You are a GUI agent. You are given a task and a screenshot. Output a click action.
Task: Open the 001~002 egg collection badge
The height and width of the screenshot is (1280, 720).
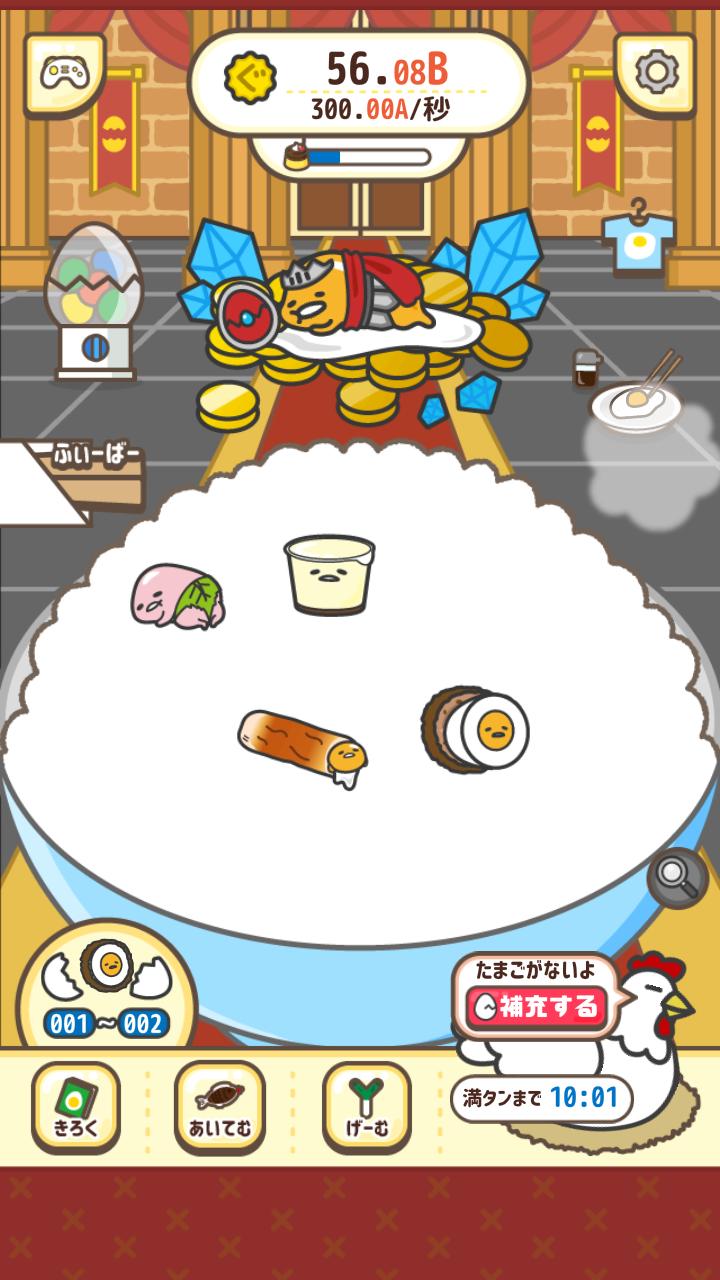coord(106,989)
